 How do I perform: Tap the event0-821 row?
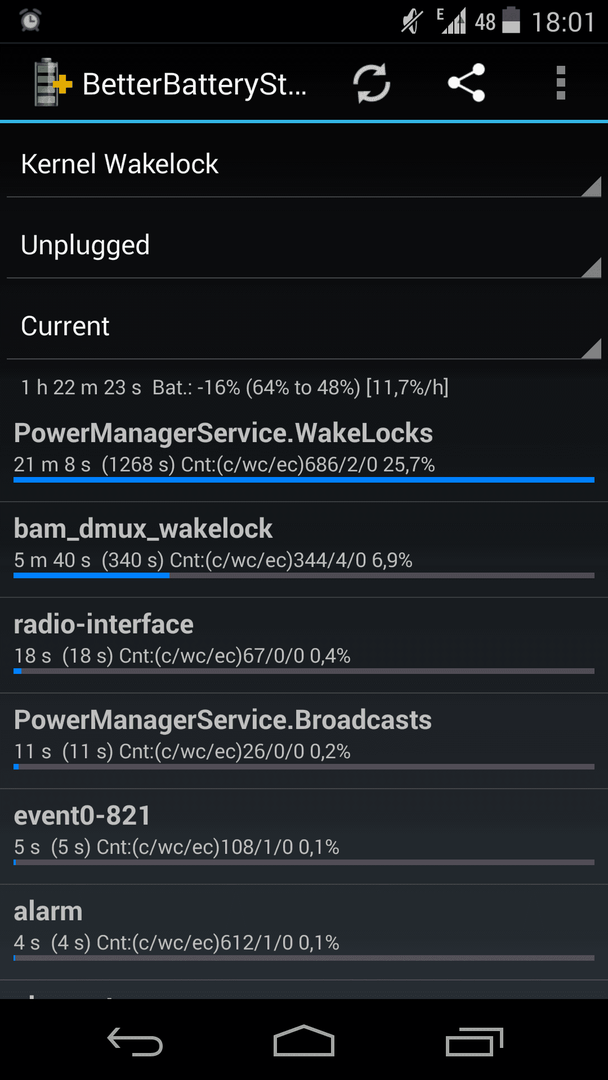tap(304, 837)
